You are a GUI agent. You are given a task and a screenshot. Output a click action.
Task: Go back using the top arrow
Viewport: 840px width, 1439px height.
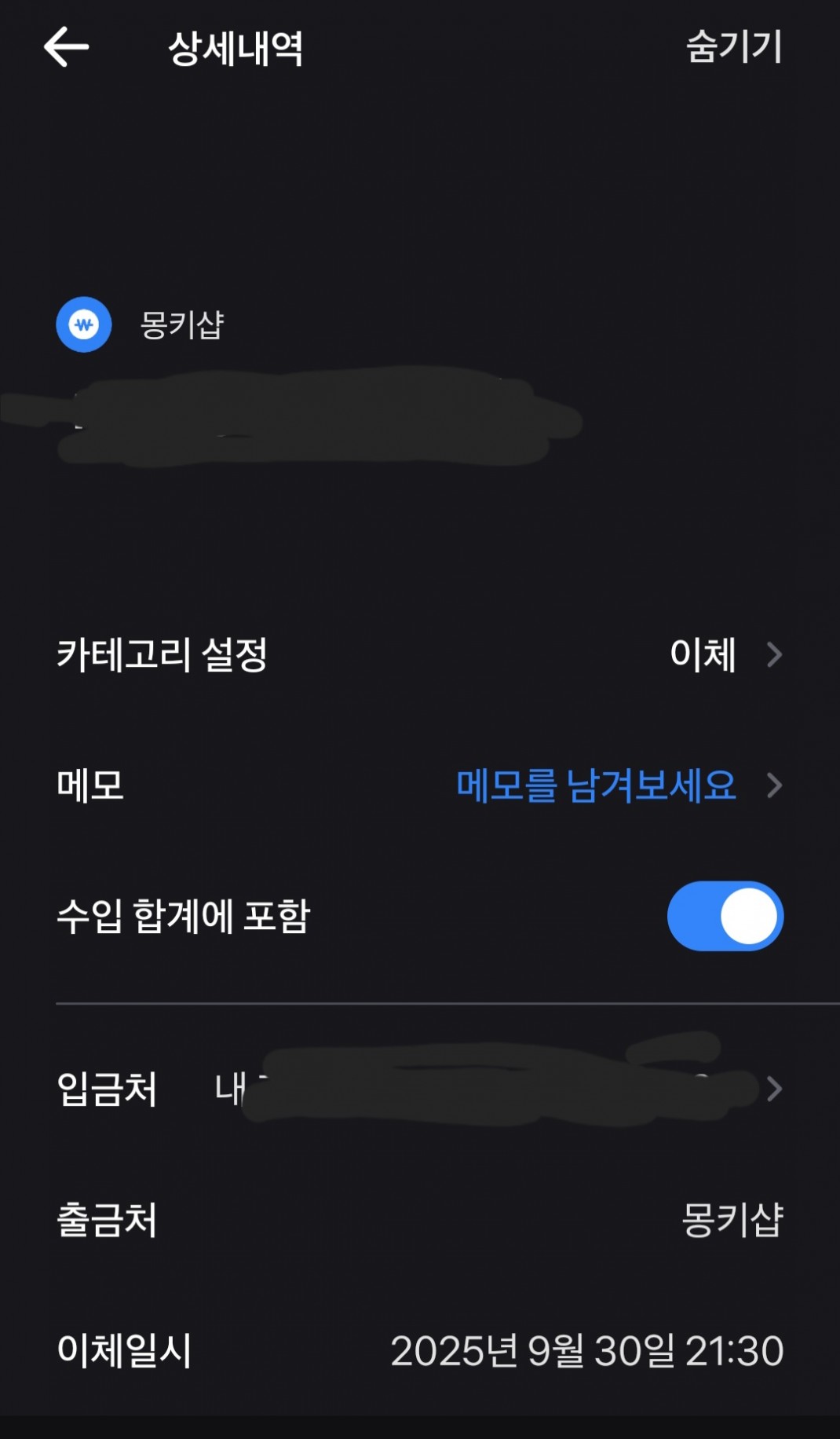[x=66, y=47]
